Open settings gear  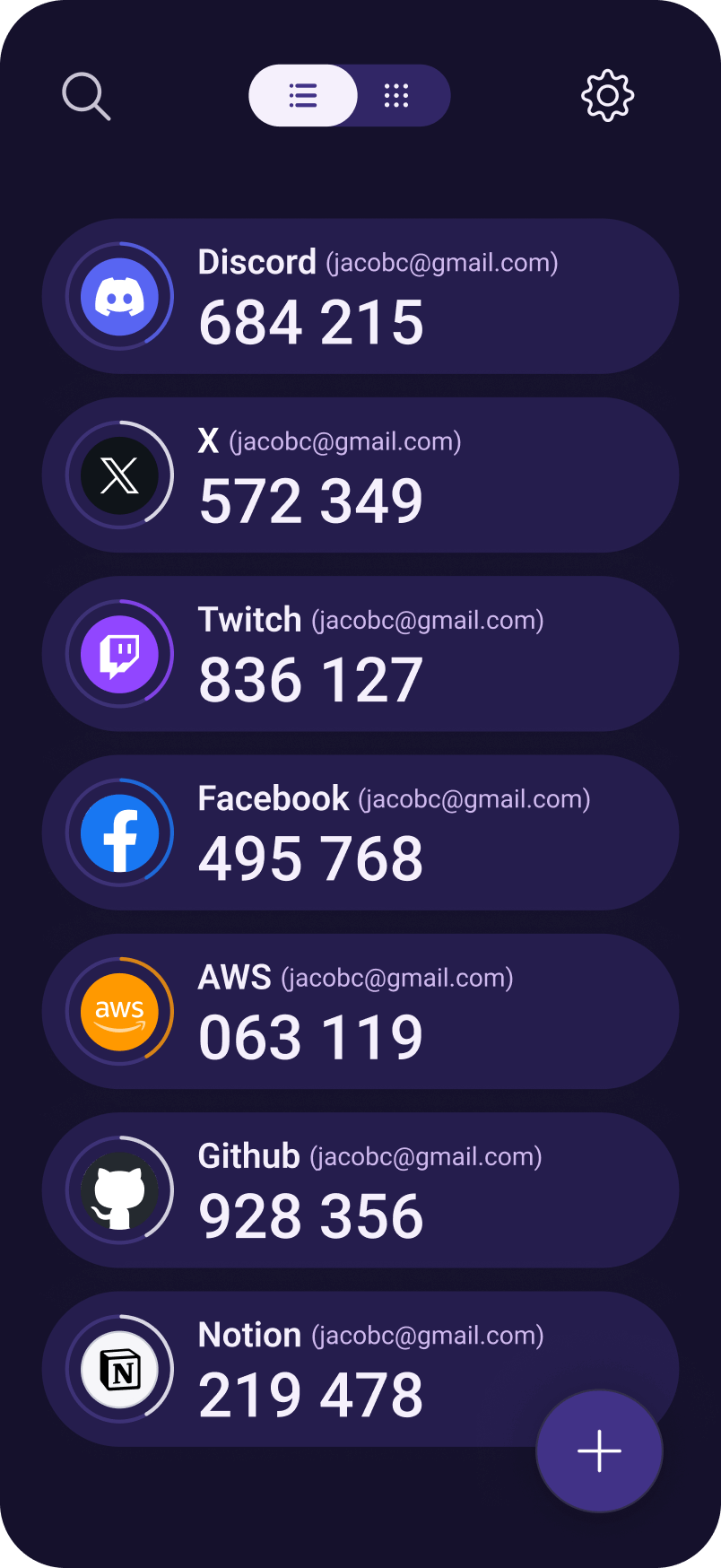point(608,95)
